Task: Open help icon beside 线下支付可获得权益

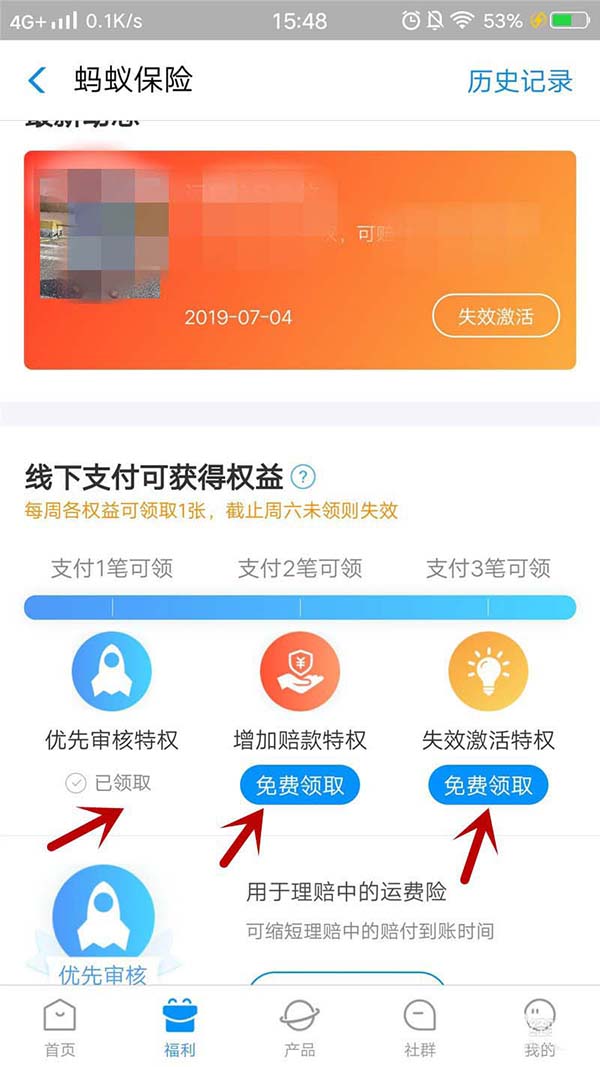Action: [302, 476]
